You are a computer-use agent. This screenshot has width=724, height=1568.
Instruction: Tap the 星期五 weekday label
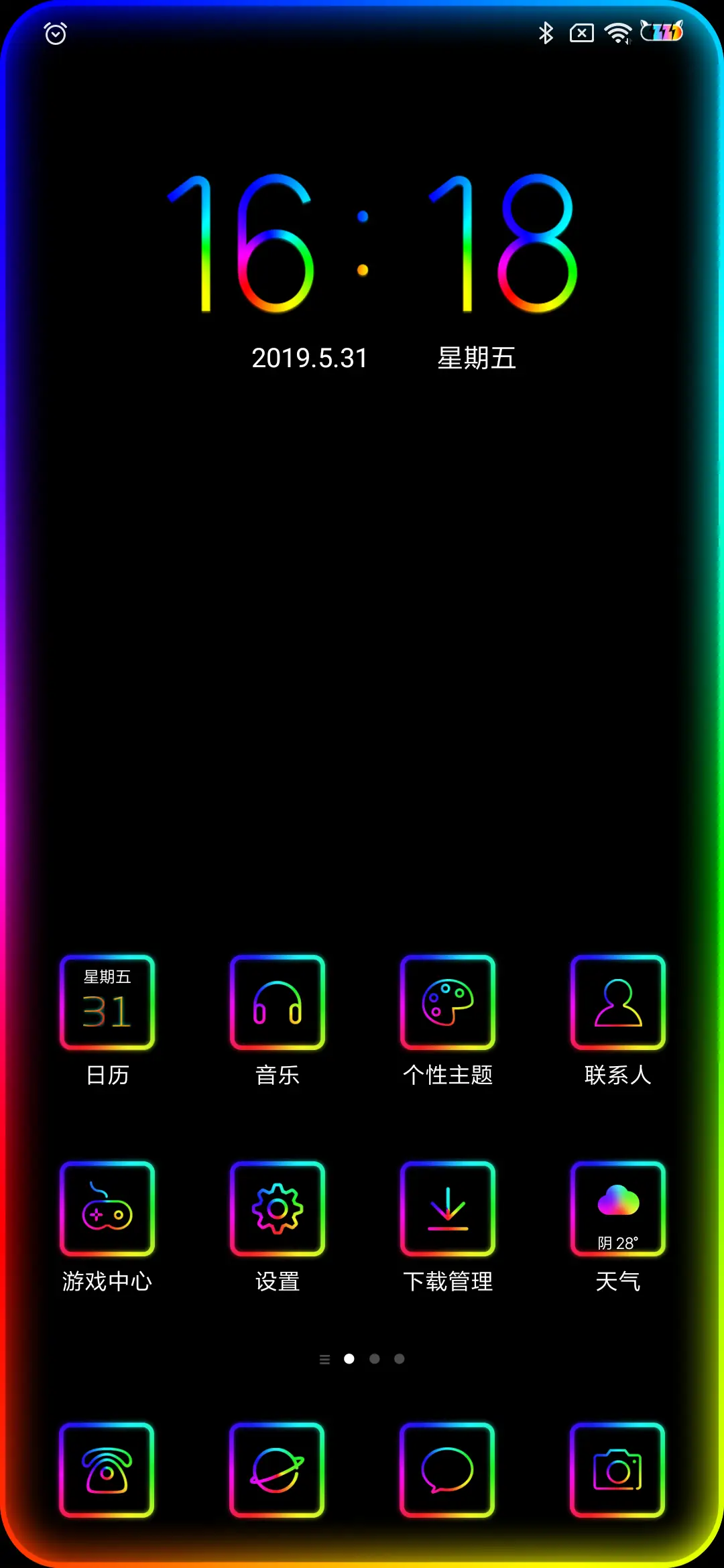[x=476, y=358]
